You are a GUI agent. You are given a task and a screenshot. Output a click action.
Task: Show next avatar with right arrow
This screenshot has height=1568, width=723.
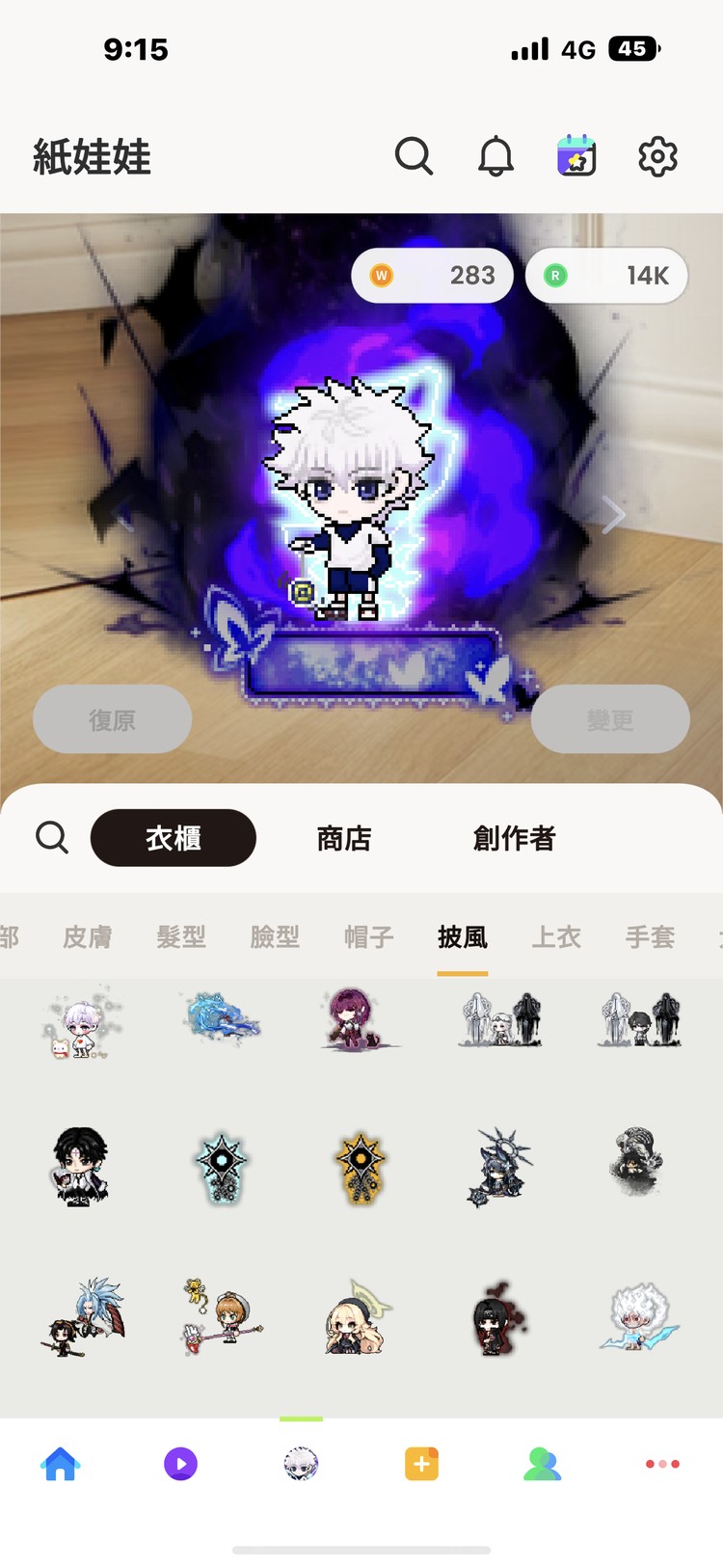pos(613,515)
